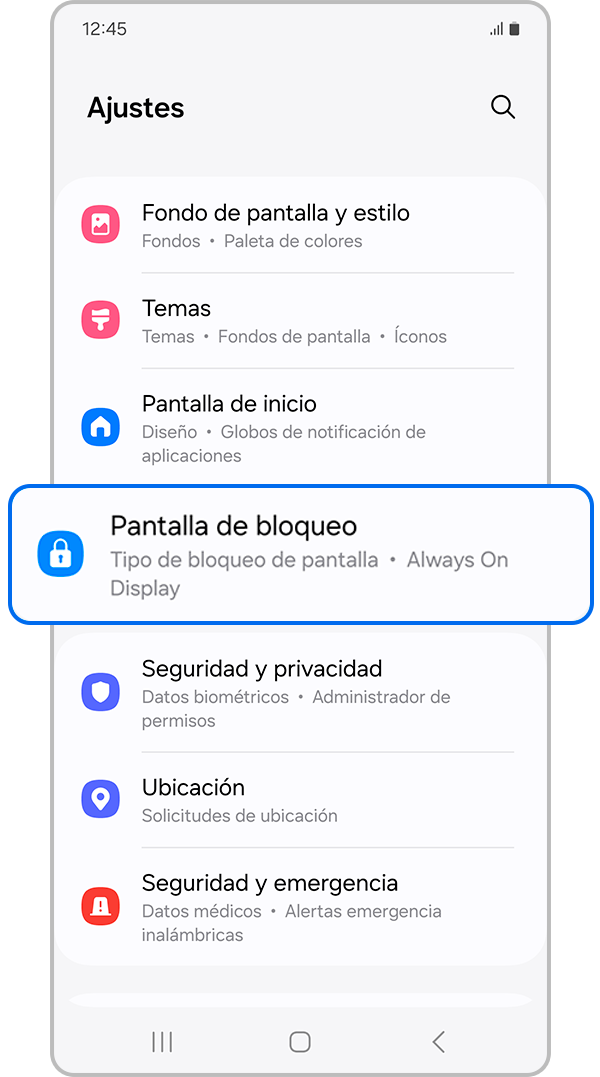
Task: Show recent apps
Action: [162, 1041]
